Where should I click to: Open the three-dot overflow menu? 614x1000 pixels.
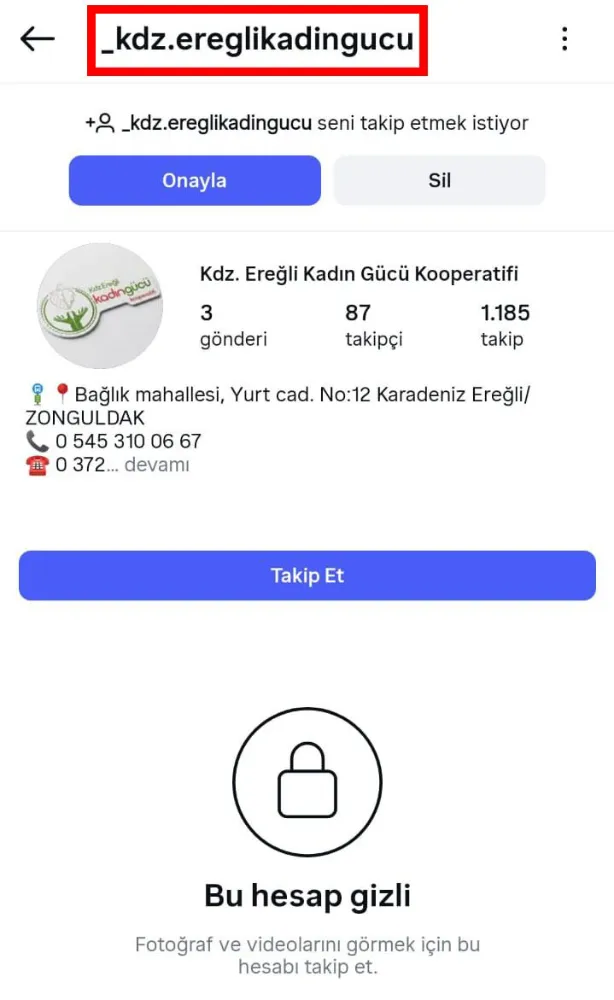(x=565, y=40)
